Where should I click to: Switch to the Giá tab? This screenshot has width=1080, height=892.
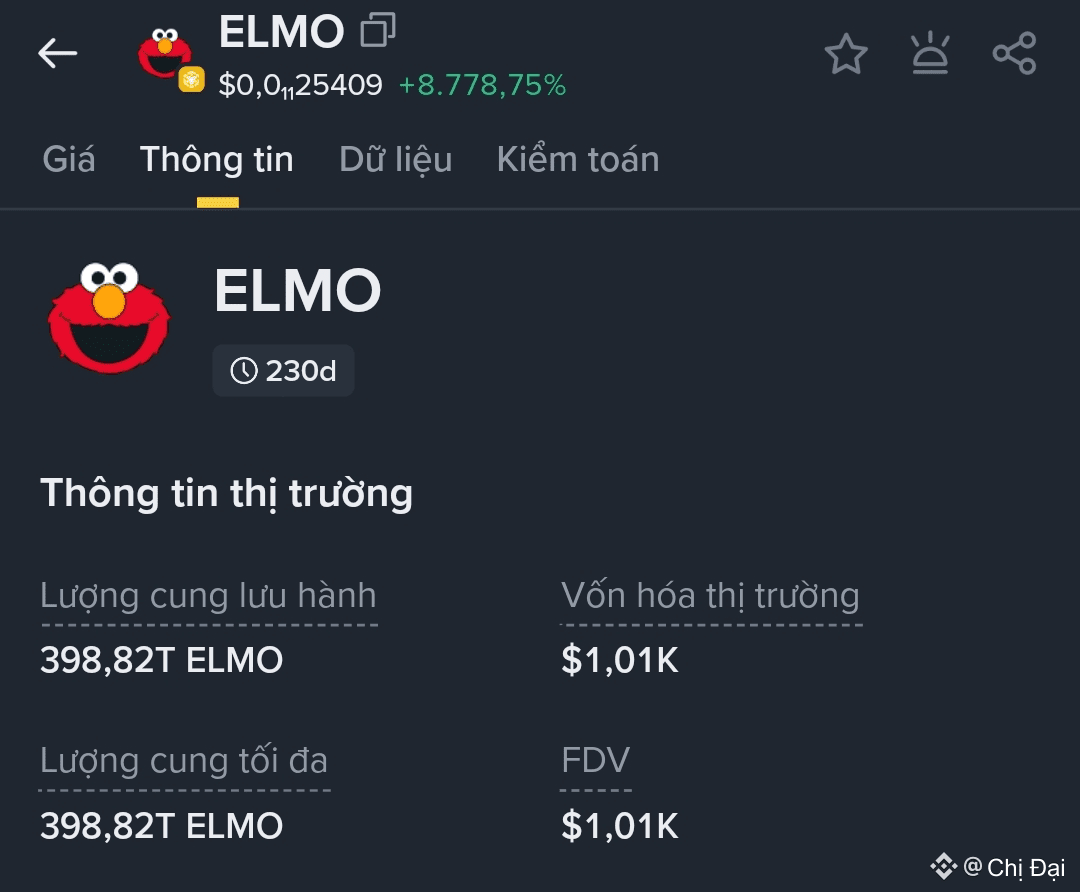tap(69, 160)
